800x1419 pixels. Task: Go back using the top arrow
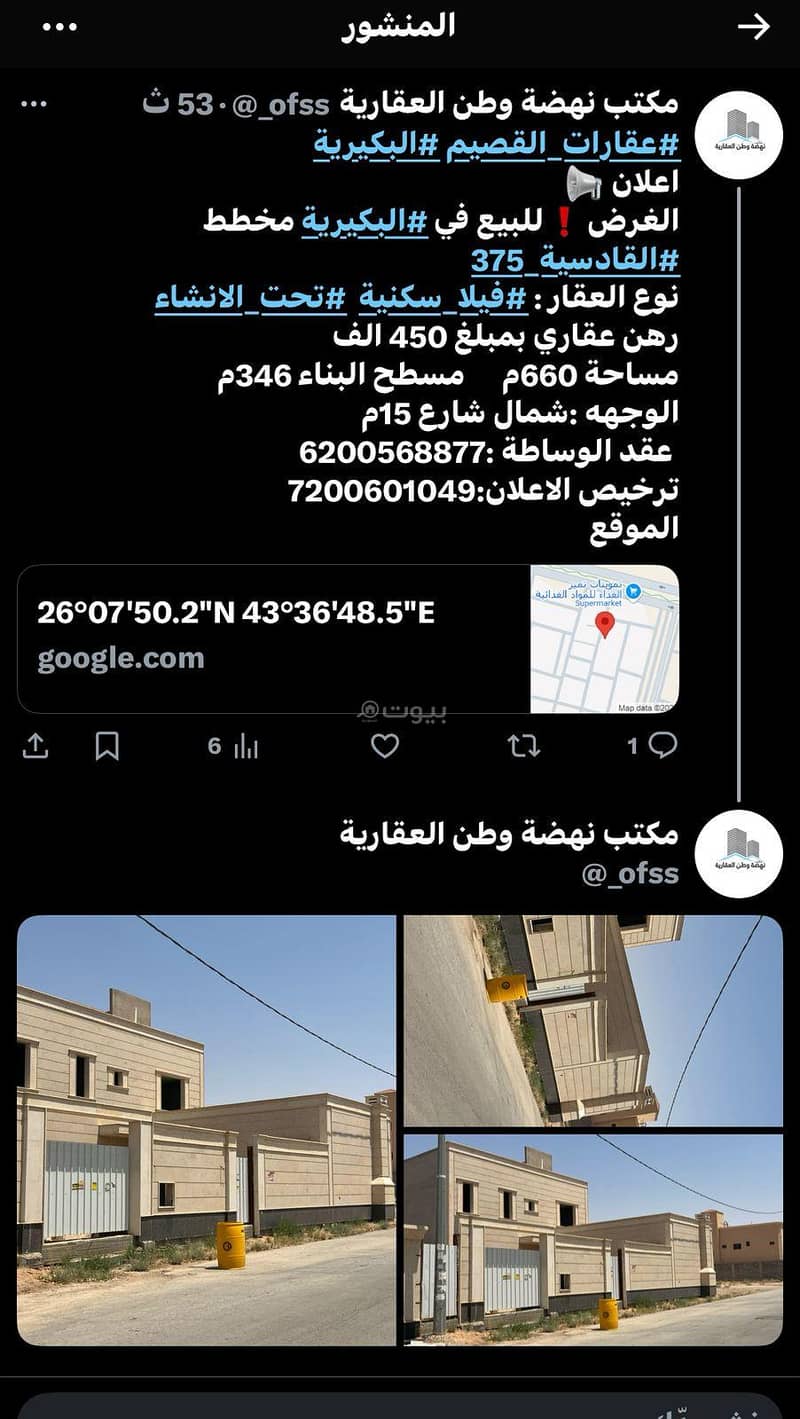(x=754, y=27)
